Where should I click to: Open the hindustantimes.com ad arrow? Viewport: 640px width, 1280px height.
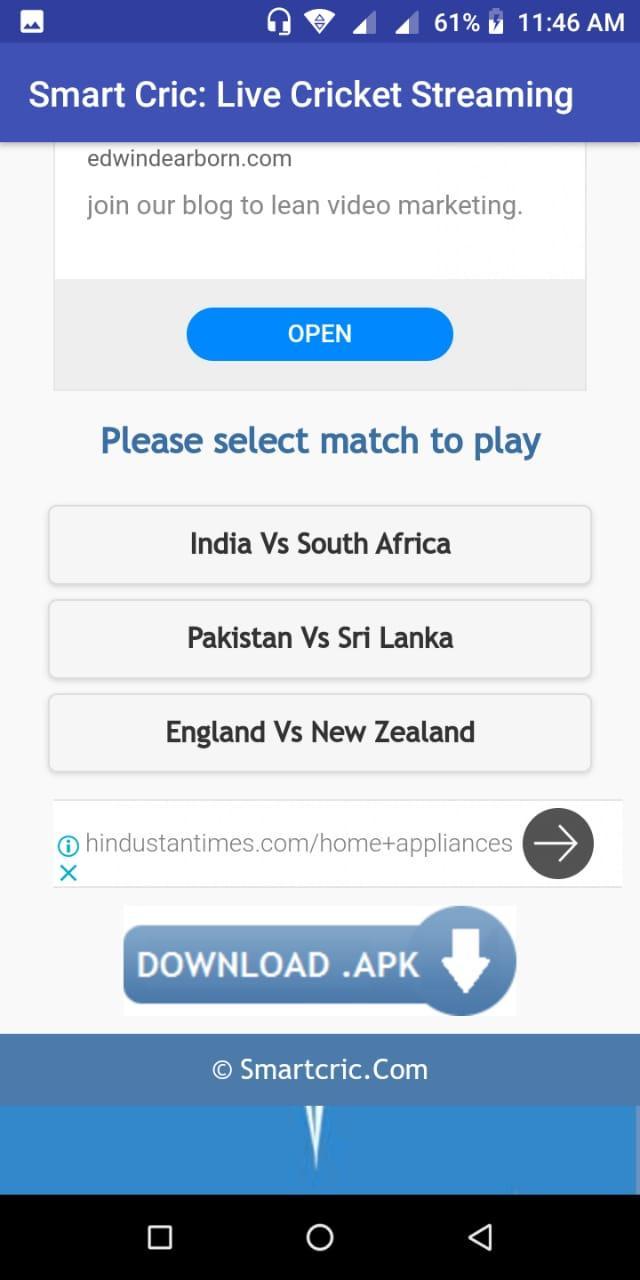(557, 844)
